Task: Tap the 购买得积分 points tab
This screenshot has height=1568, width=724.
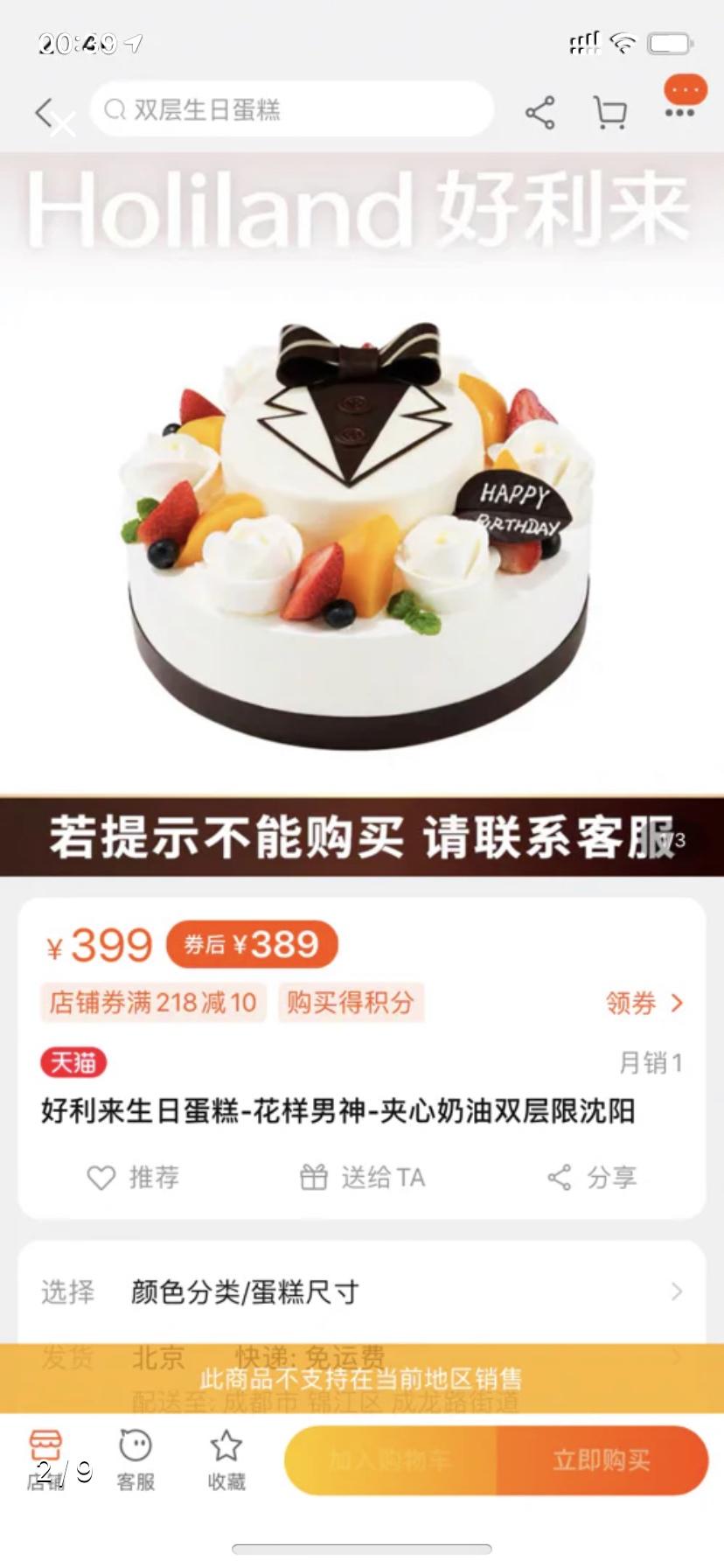Action: (350, 1004)
